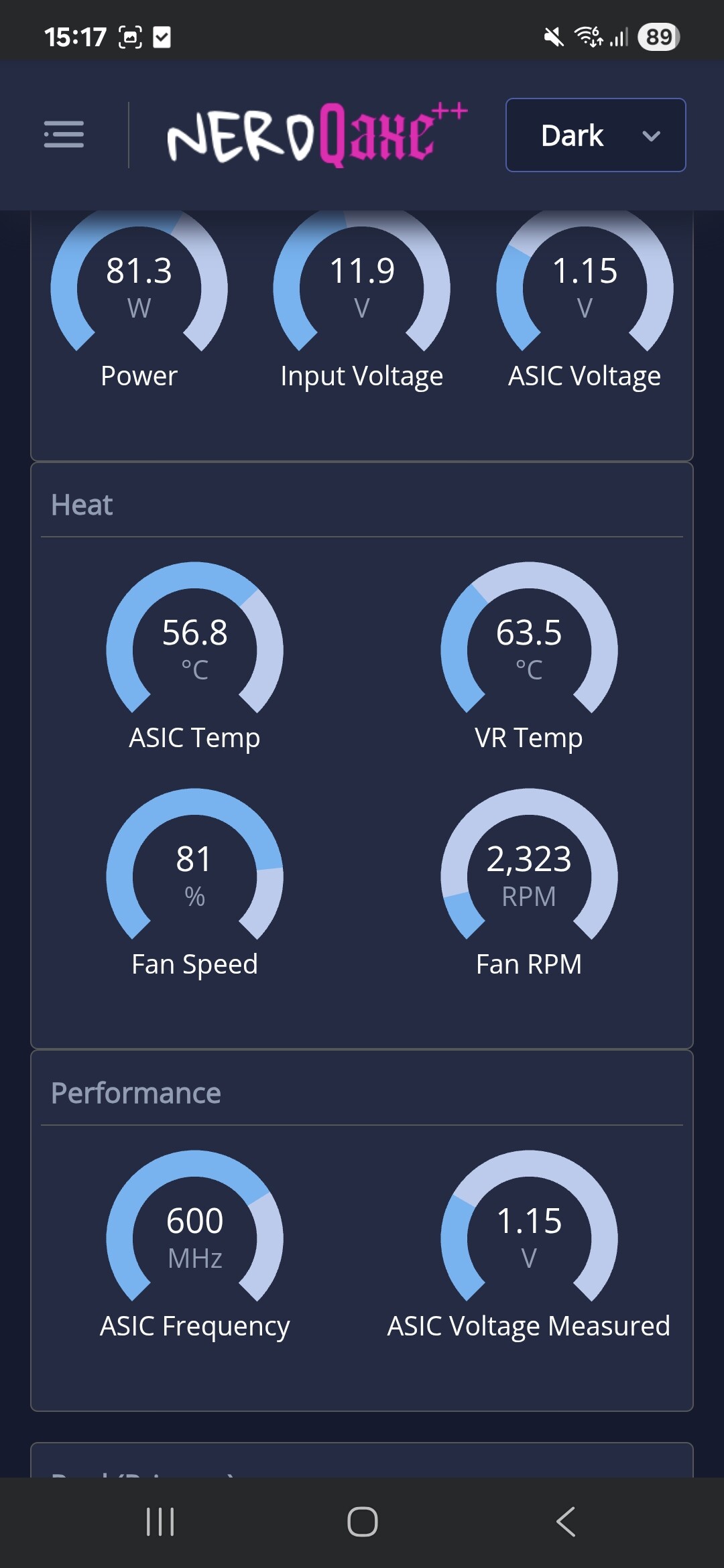This screenshot has width=724, height=1568.
Task: Open the hamburger navigation menu
Action: point(64,134)
